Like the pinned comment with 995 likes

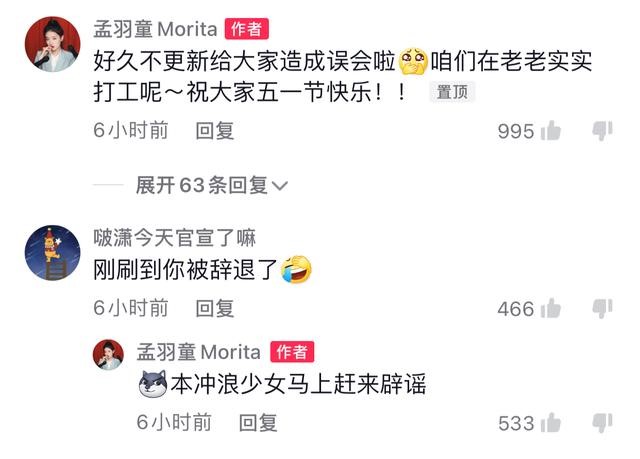pos(550,131)
